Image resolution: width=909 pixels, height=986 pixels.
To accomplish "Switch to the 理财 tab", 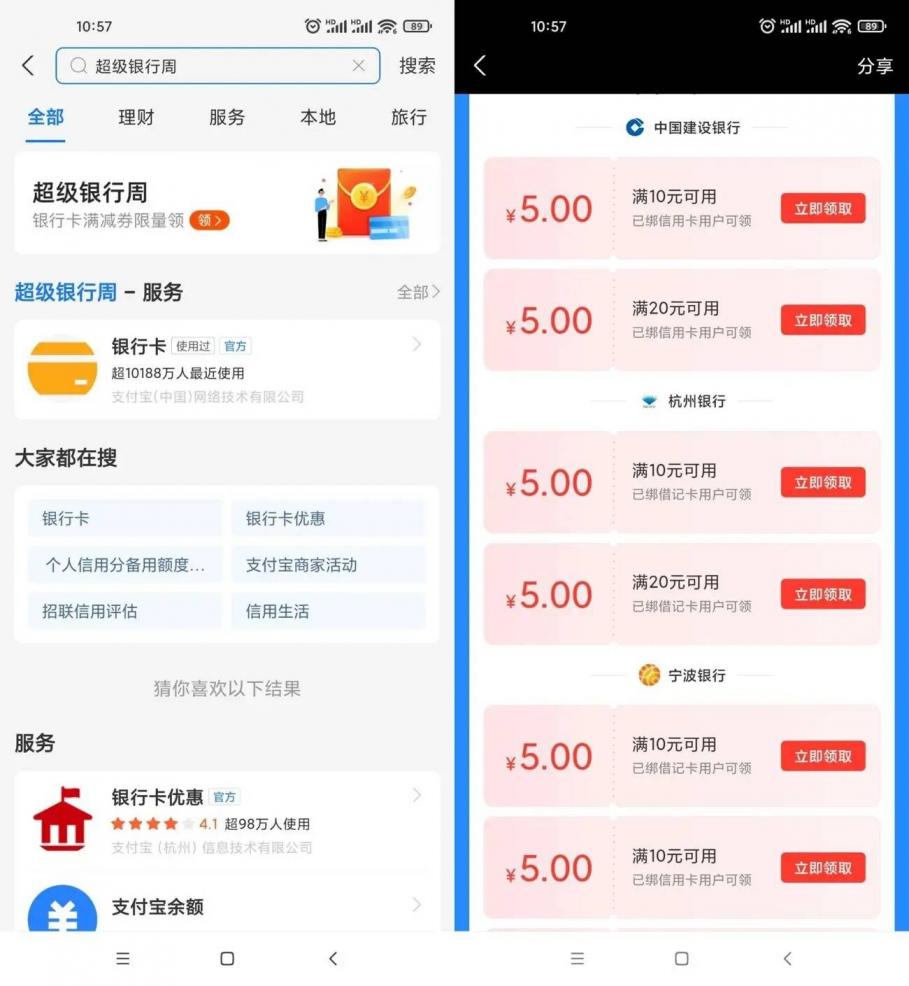I will (136, 118).
